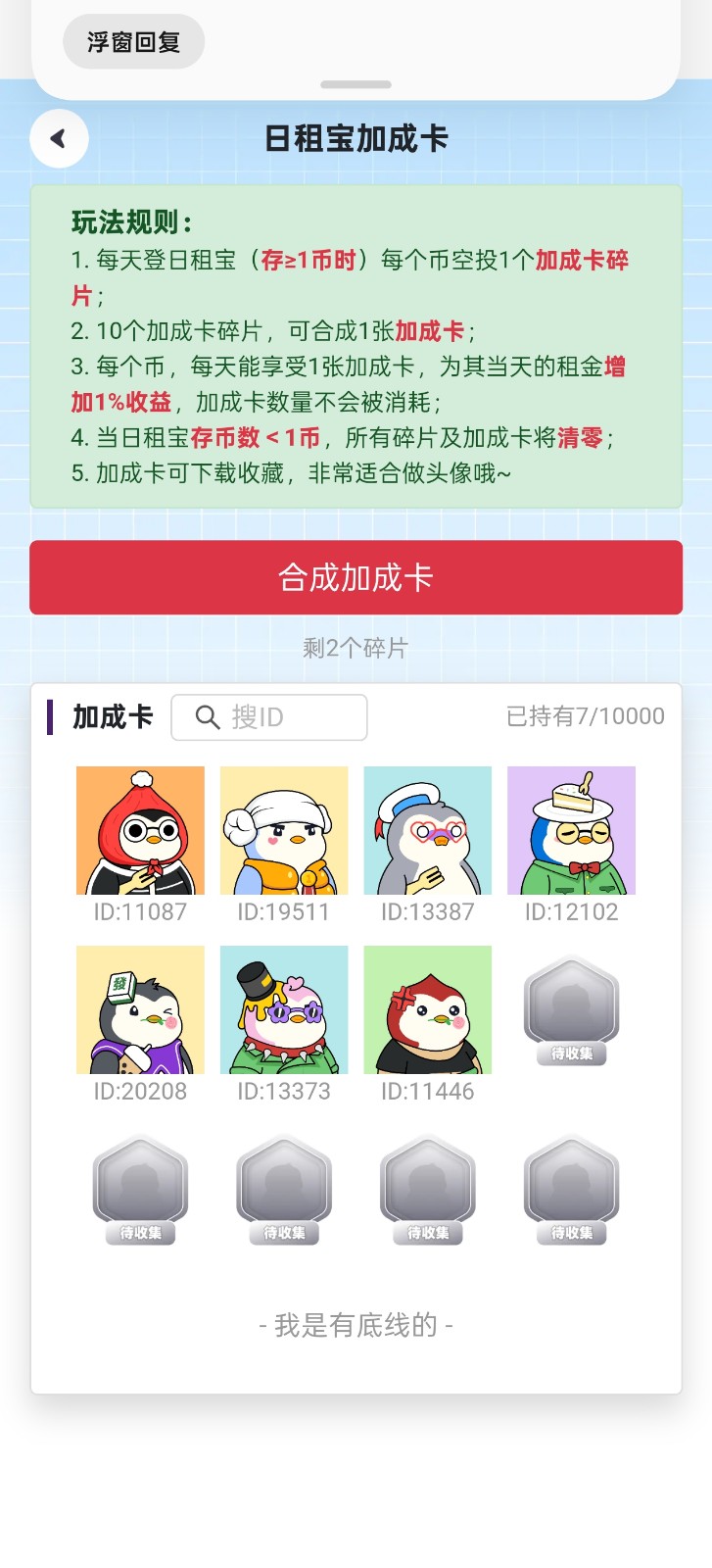This screenshot has width=712, height=1568.
Task: Select card ID:13387 sailor penguin
Action: click(x=427, y=829)
